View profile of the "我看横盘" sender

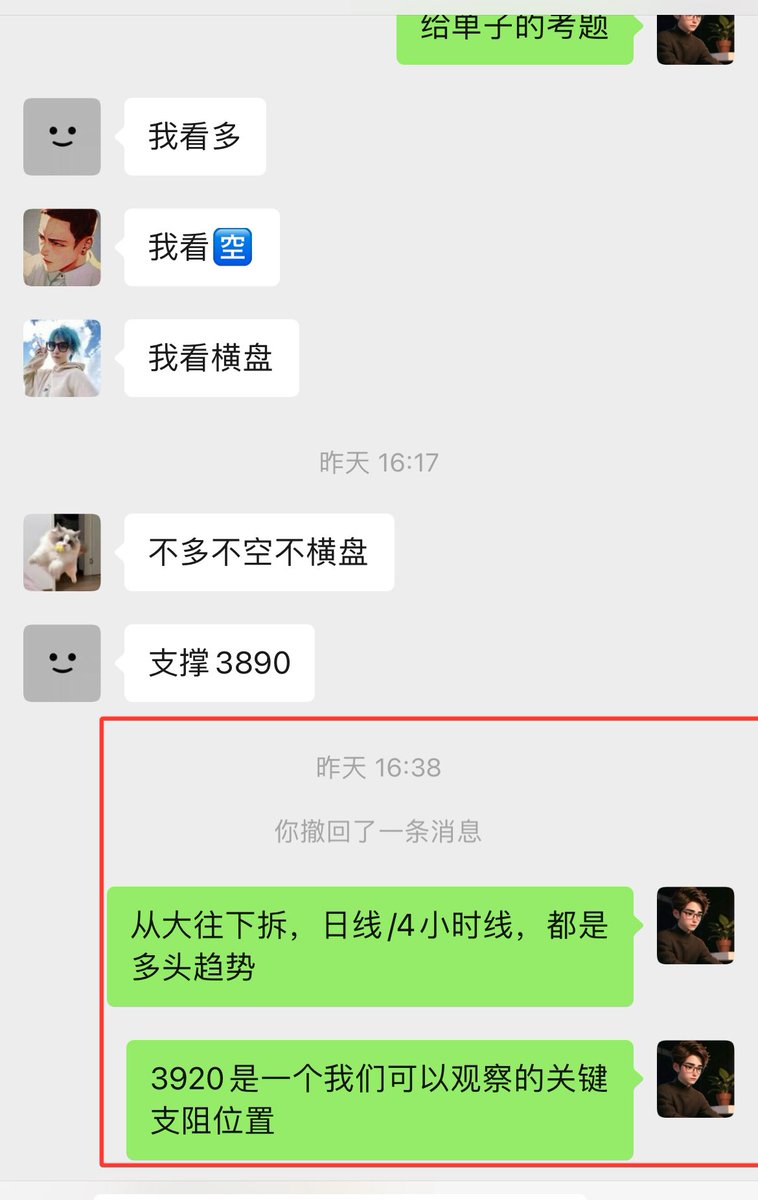62,358
